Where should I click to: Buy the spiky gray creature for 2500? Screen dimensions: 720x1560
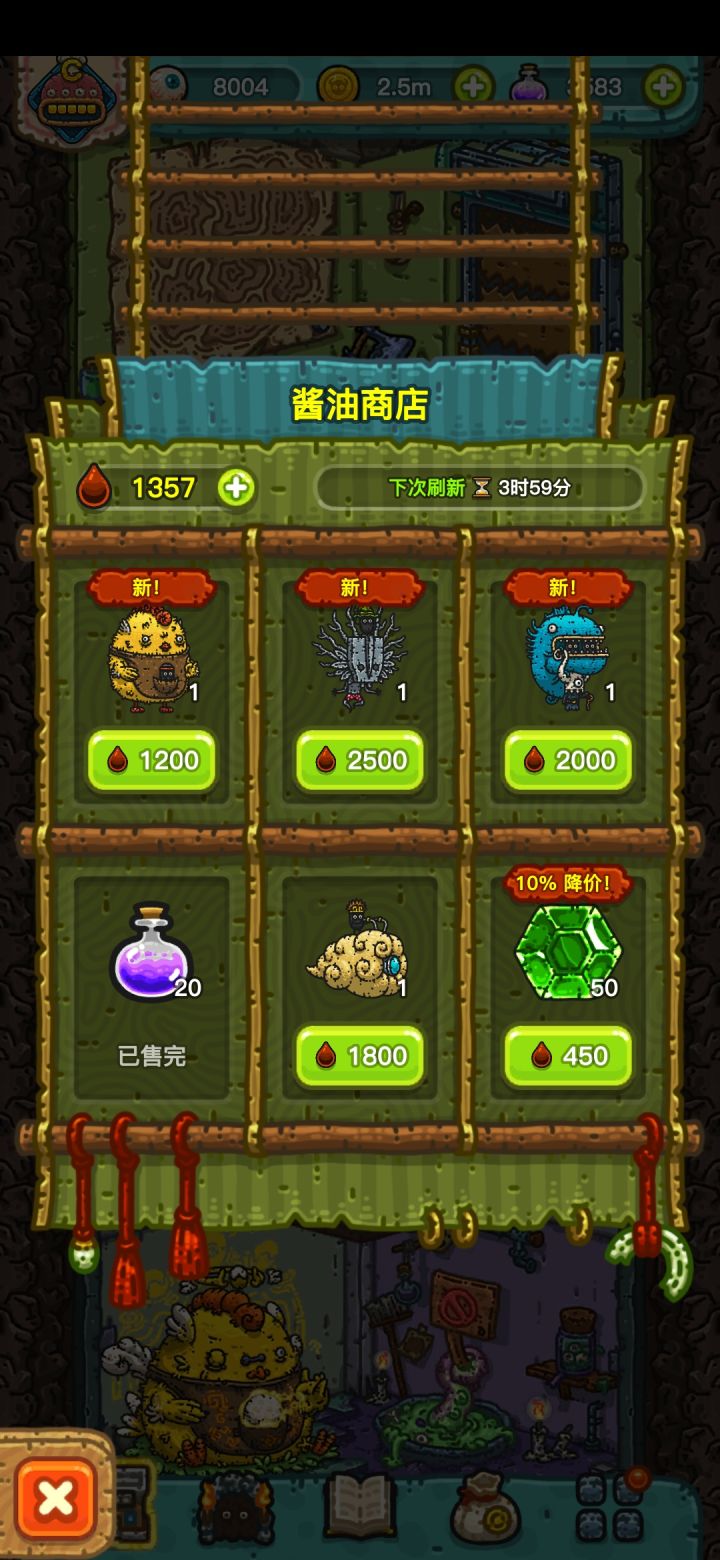(360, 761)
